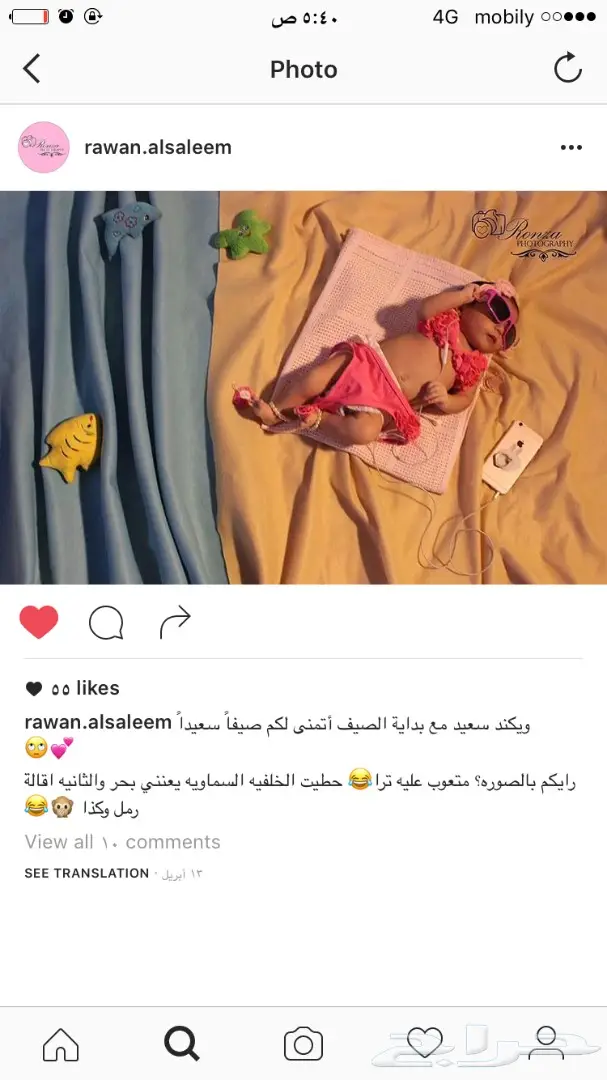Go back from the Photo screen
This screenshot has width=607, height=1080.
click(x=32, y=69)
